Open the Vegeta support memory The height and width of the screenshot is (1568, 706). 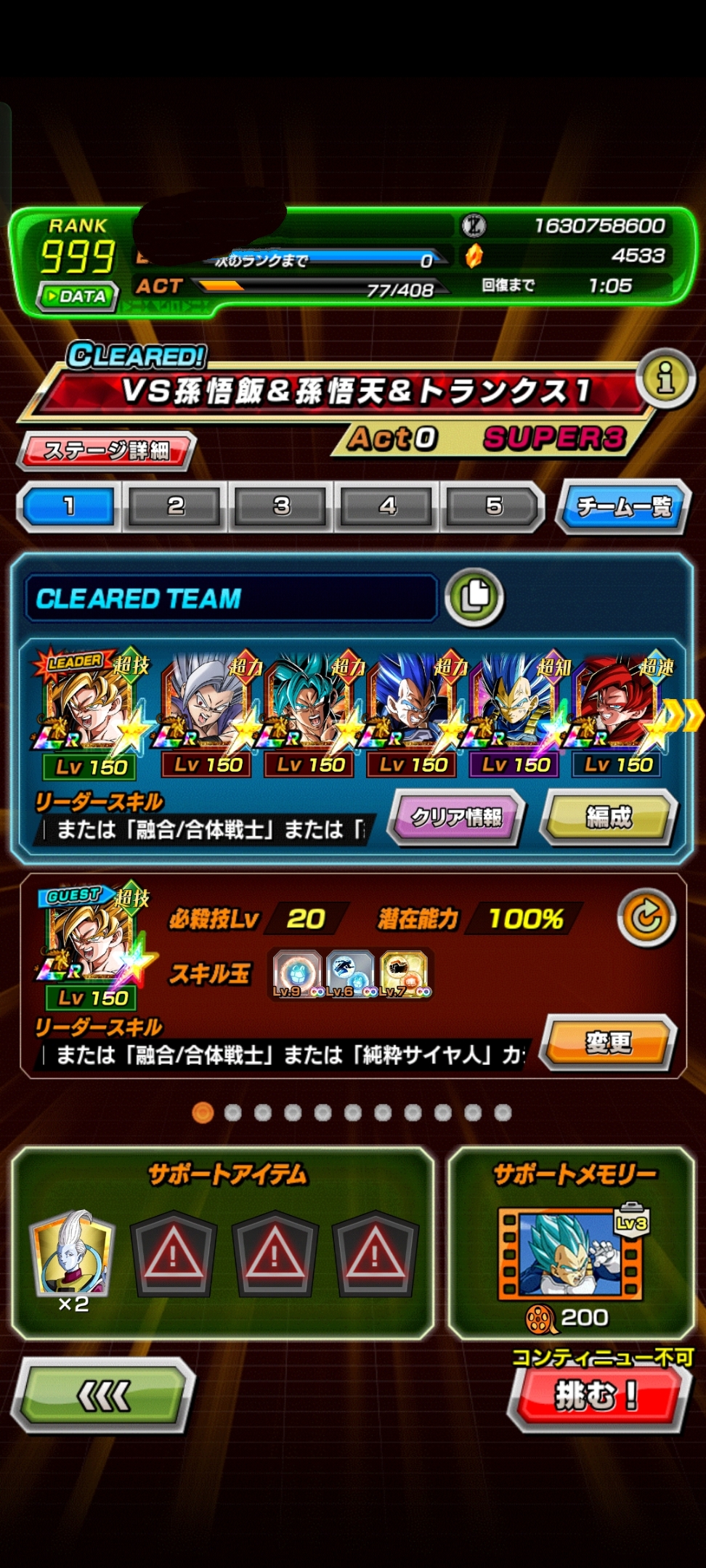tap(571, 1254)
